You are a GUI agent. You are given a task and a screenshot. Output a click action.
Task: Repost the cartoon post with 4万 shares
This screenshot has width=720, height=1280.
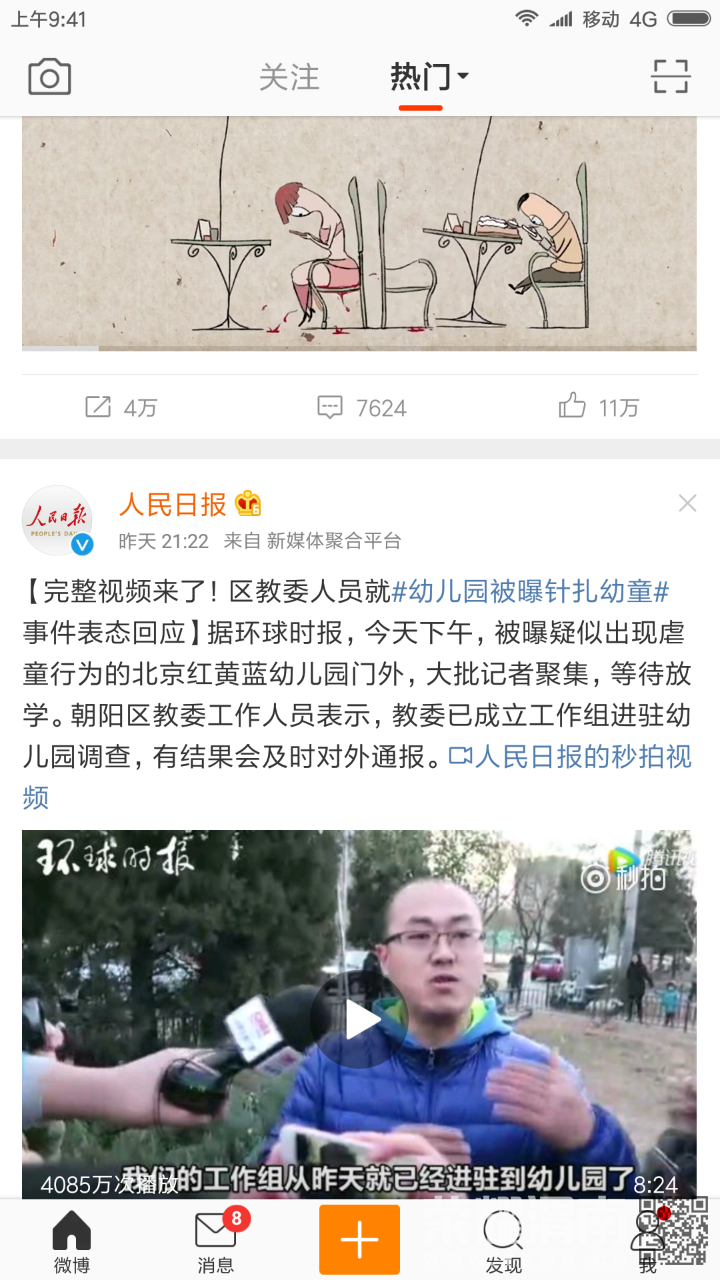(x=121, y=407)
